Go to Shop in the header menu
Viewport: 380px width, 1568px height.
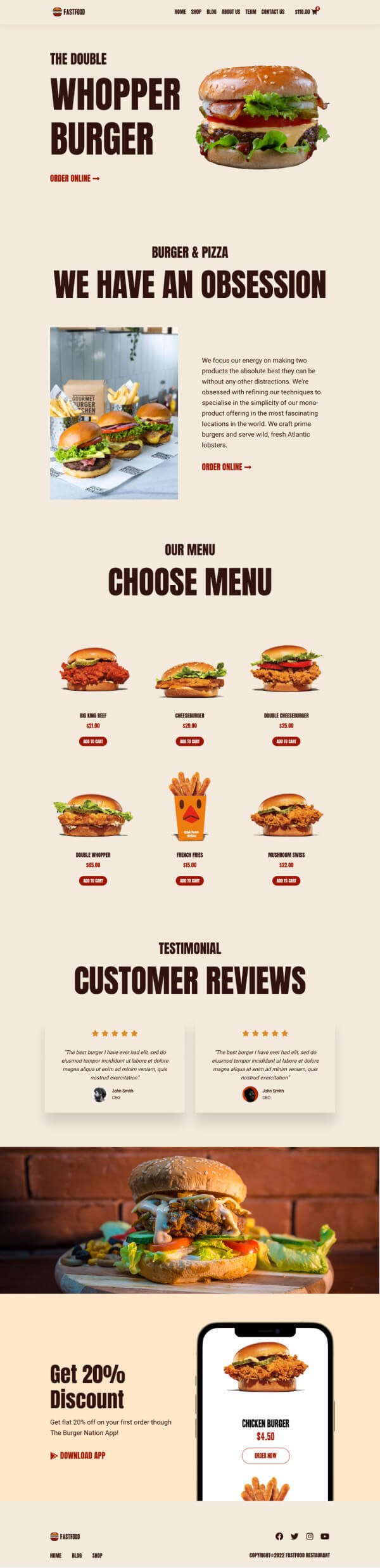[196, 11]
